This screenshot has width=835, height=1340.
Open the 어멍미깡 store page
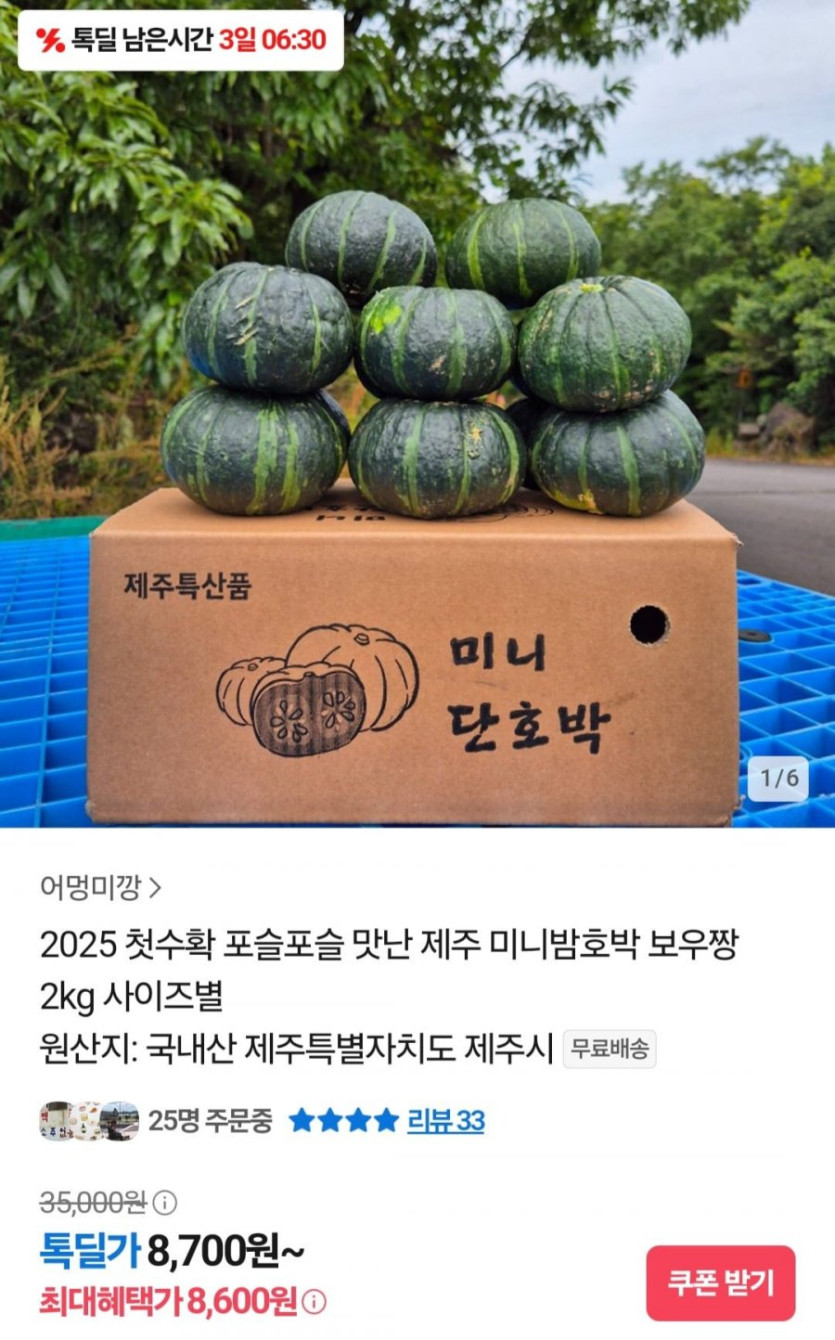click(x=100, y=886)
